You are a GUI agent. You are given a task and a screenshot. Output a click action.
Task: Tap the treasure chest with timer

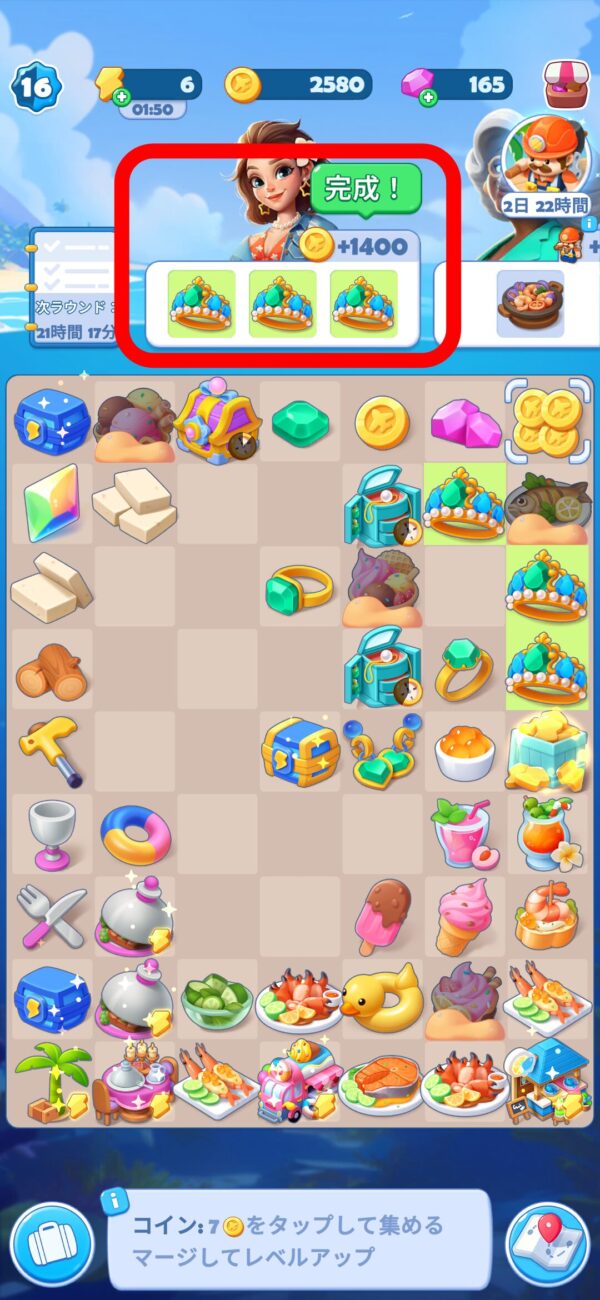(x=216, y=420)
